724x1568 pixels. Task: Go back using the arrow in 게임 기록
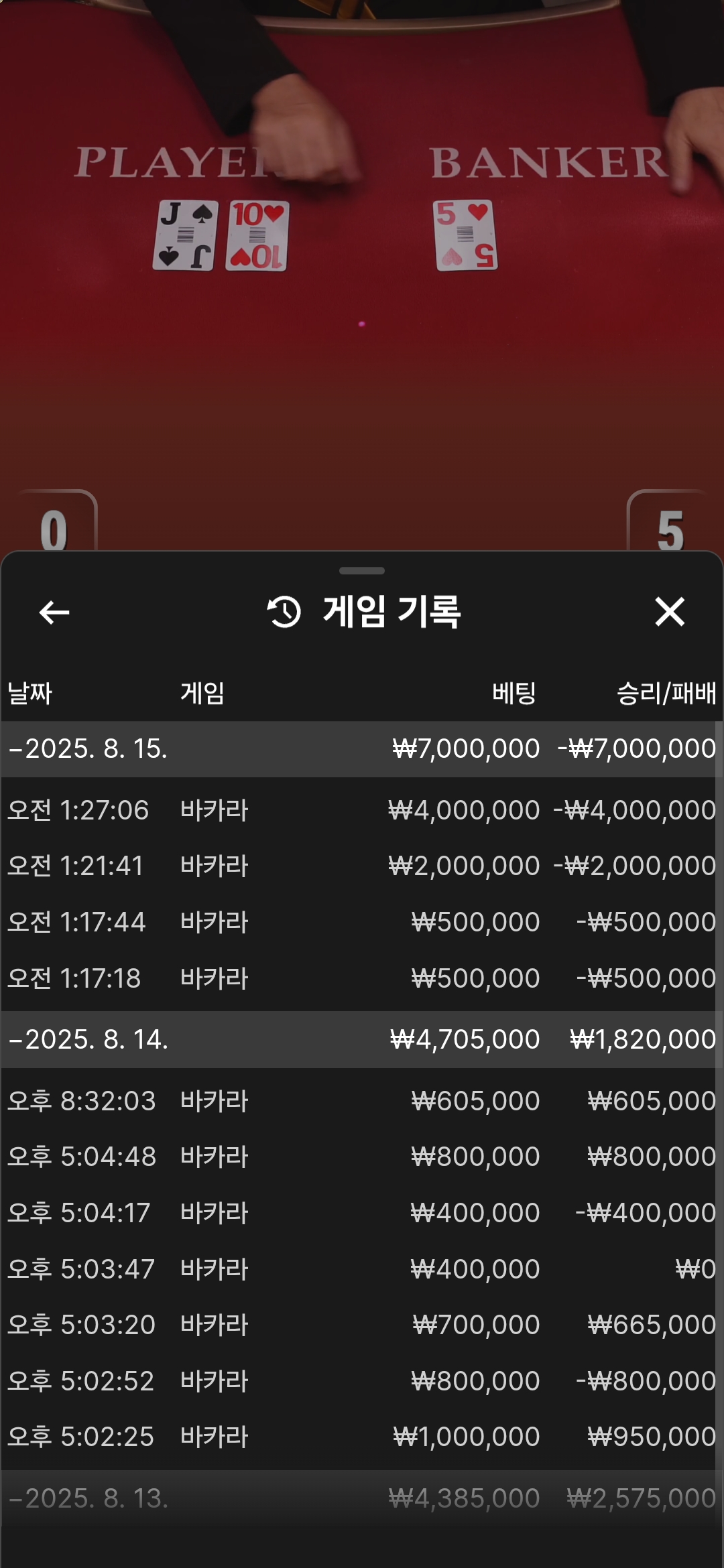point(54,612)
